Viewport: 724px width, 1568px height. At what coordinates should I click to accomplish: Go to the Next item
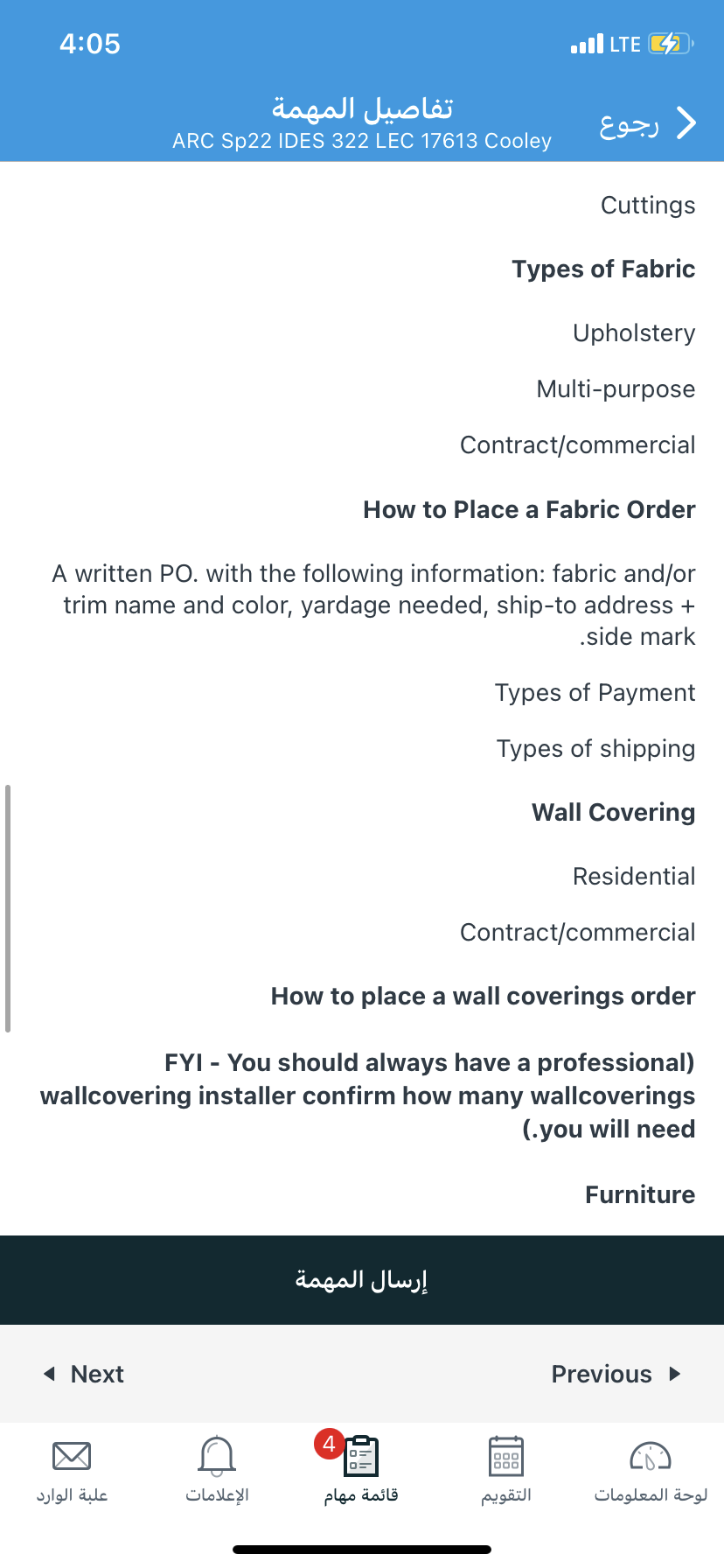[84, 1374]
